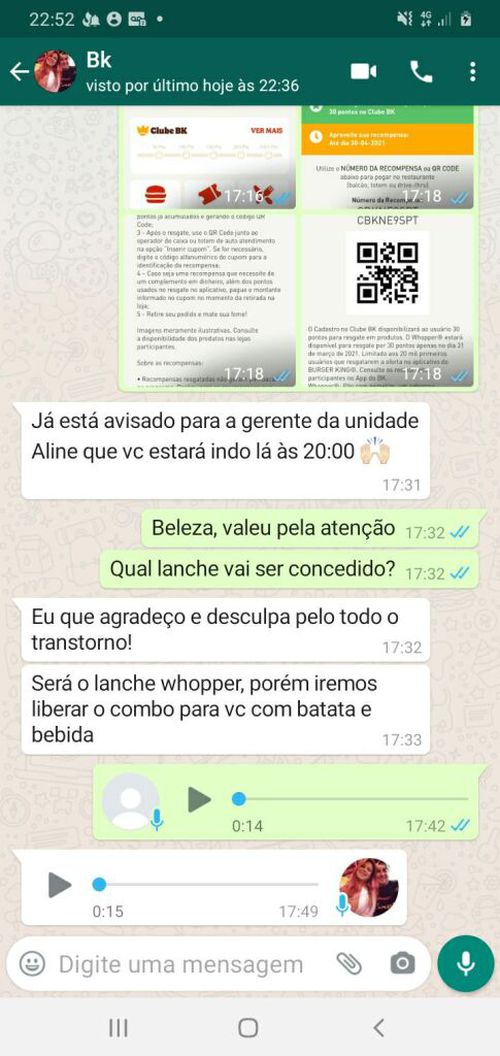
Task: Open the camera from message bar
Action: [402, 964]
